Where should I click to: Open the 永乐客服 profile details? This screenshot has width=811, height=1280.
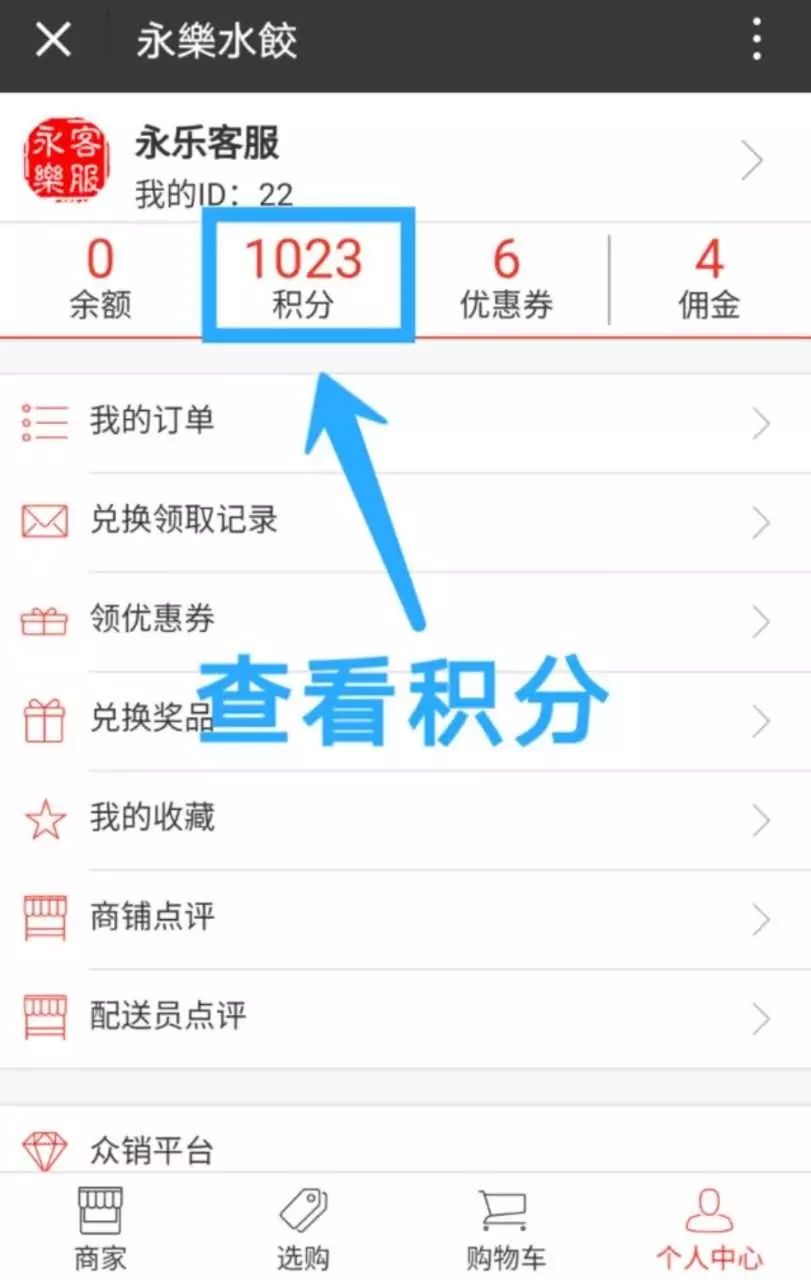pos(405,160)
